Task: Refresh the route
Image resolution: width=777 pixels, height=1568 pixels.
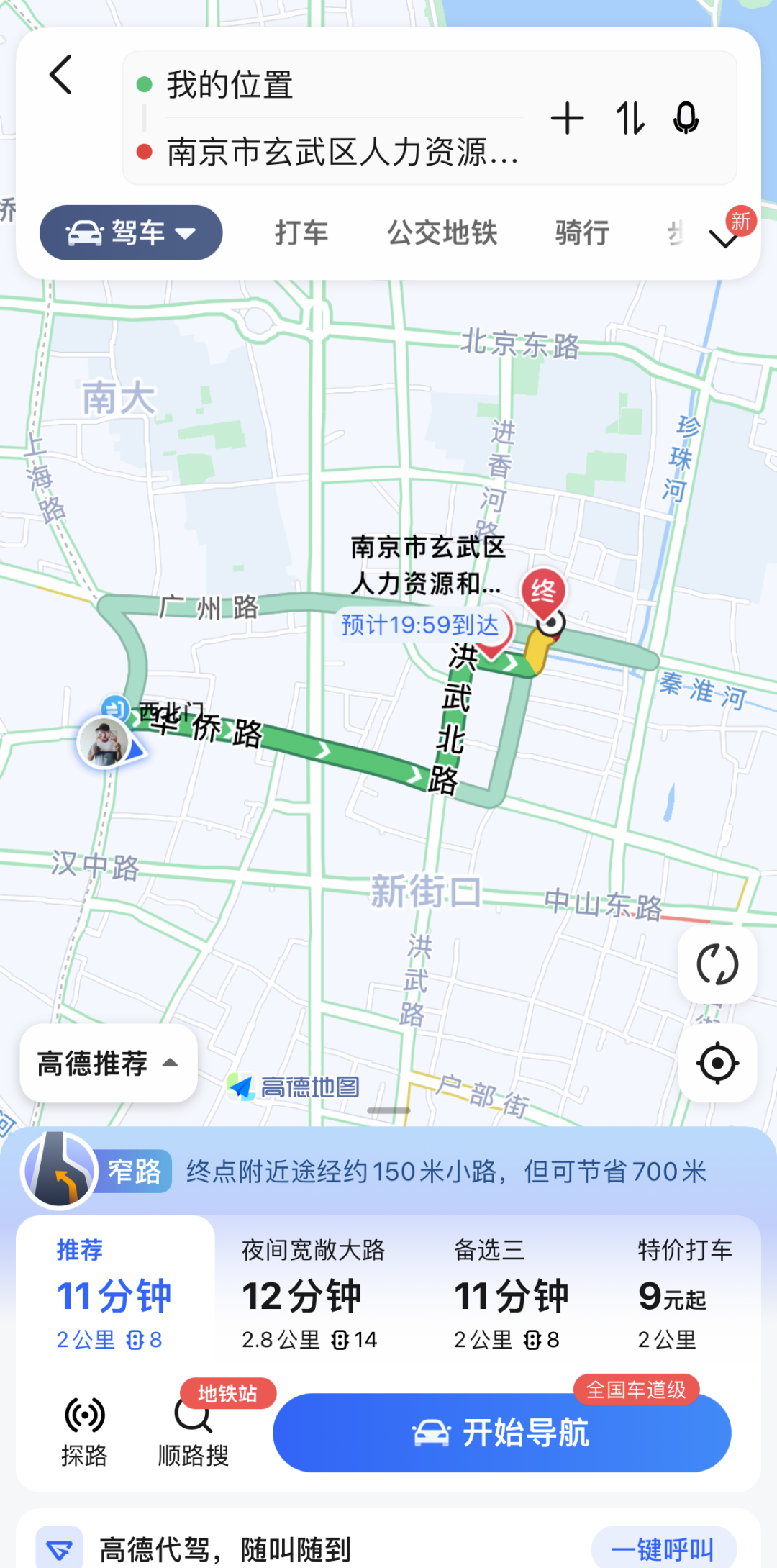Action: [717, 964]
